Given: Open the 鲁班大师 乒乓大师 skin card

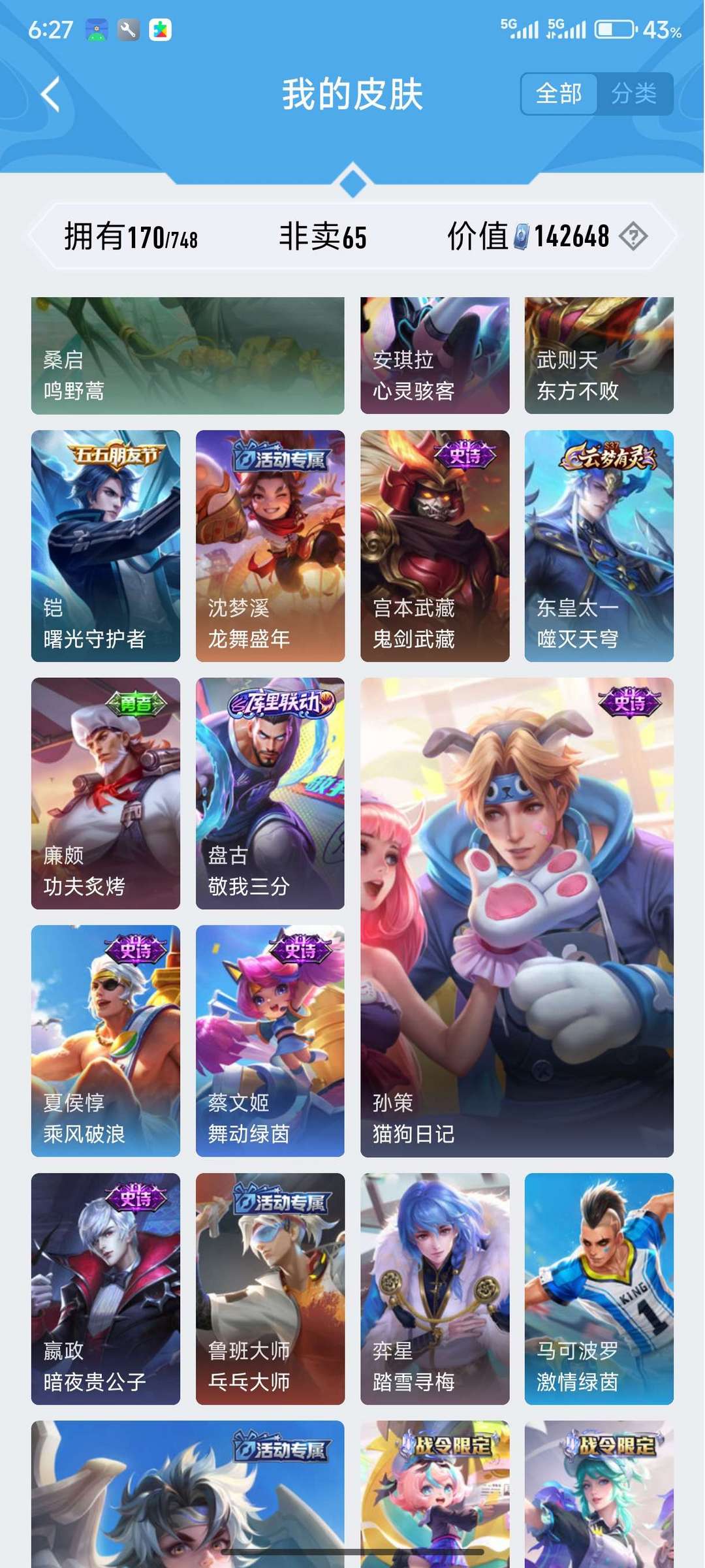Looking at the screenshot, I should pyautogui.click(x=270, y=1288).
